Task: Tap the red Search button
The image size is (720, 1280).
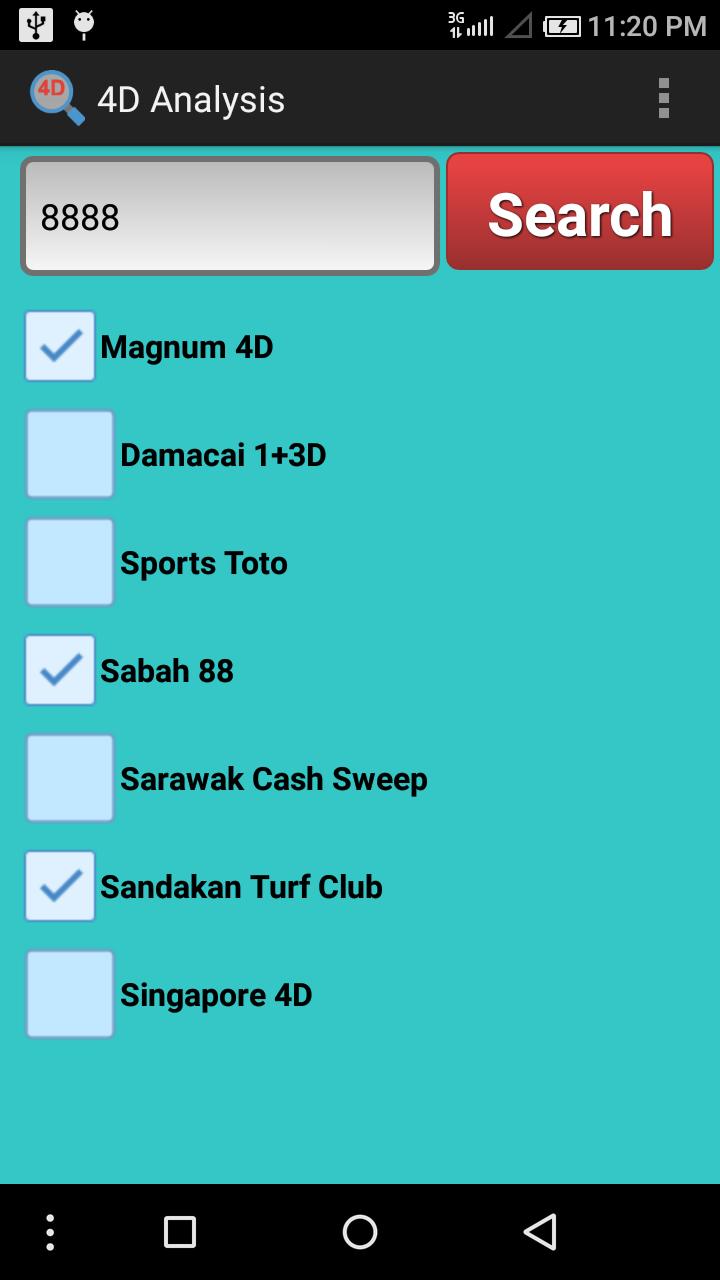Action: [x=580, y=212]
